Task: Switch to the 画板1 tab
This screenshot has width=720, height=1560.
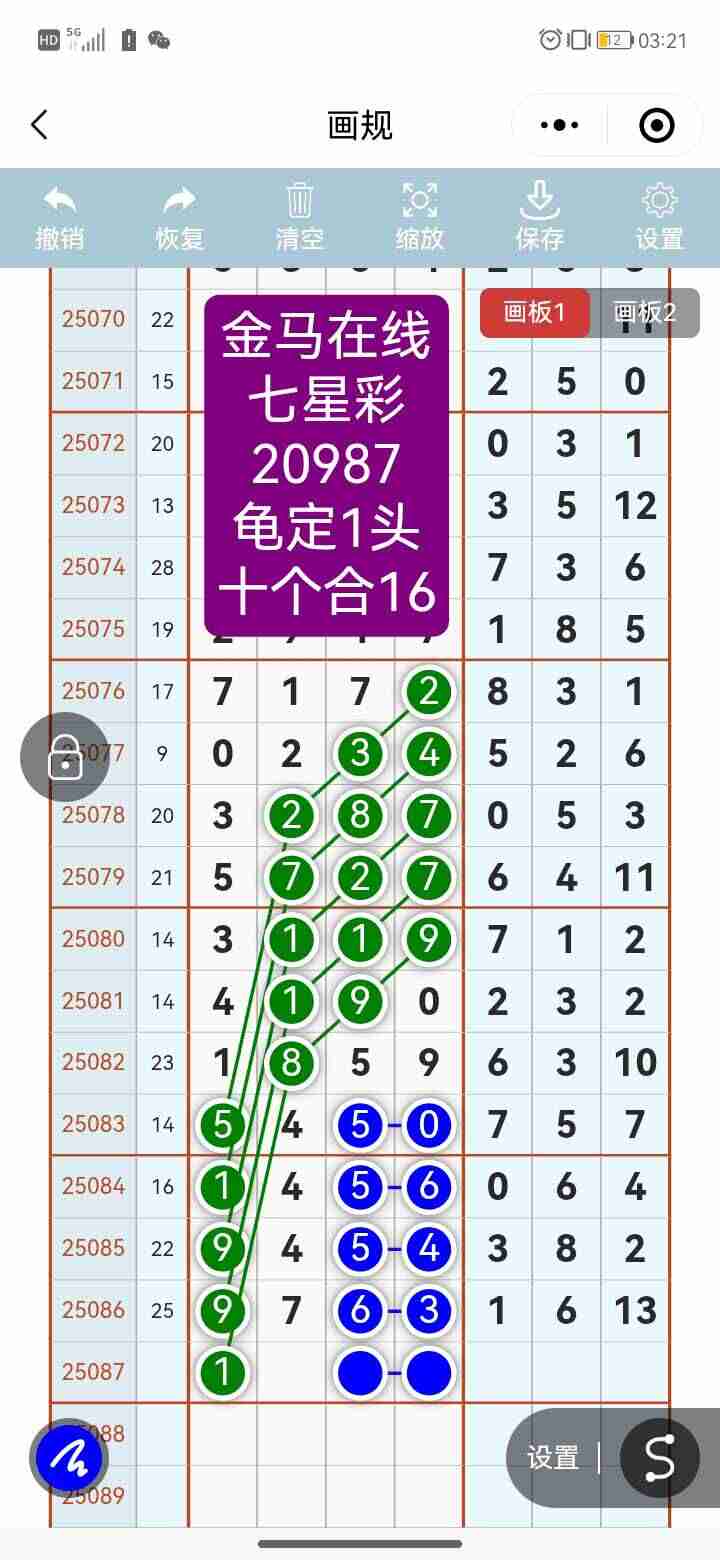Action: coord(535,313)
